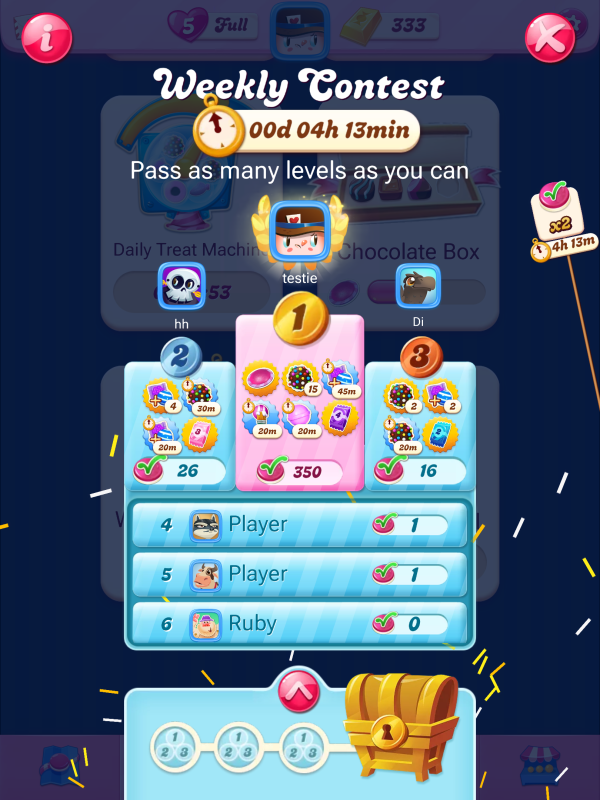Open testie's first place profile
Screen dimensions: 600x800
pyautogui.click(x=299, y=231)
